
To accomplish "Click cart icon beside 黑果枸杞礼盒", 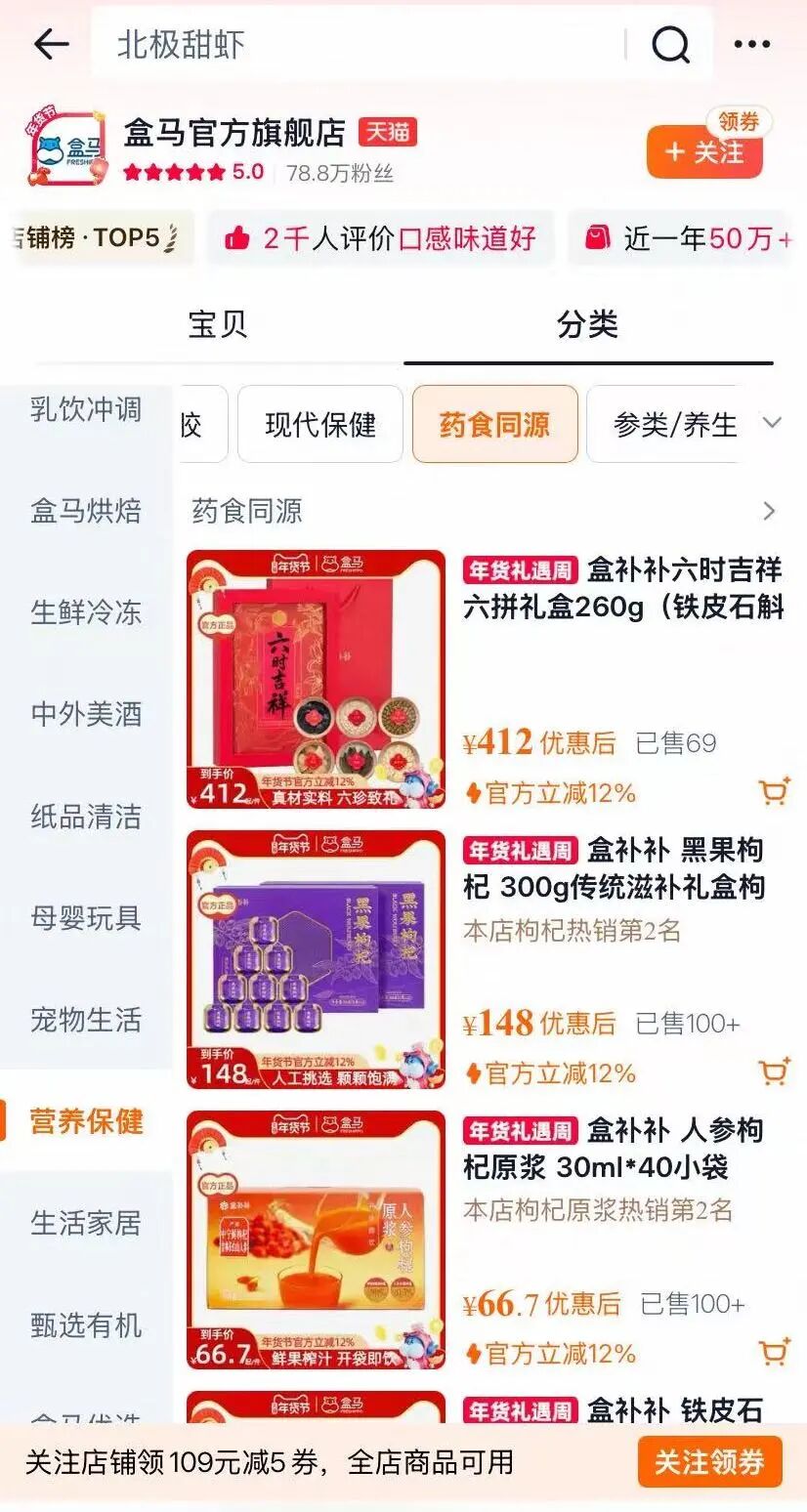I will [773, 1073].
